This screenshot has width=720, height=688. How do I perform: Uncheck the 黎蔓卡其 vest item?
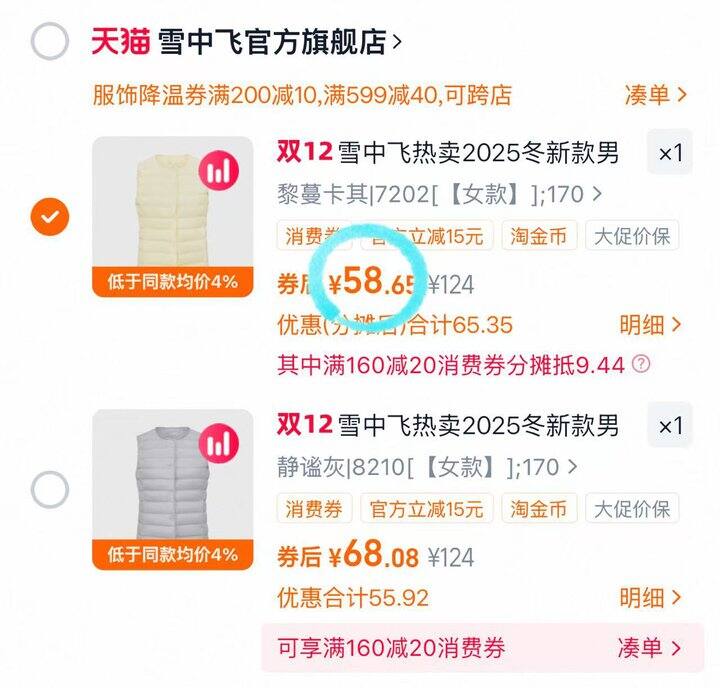pos(50,217)
